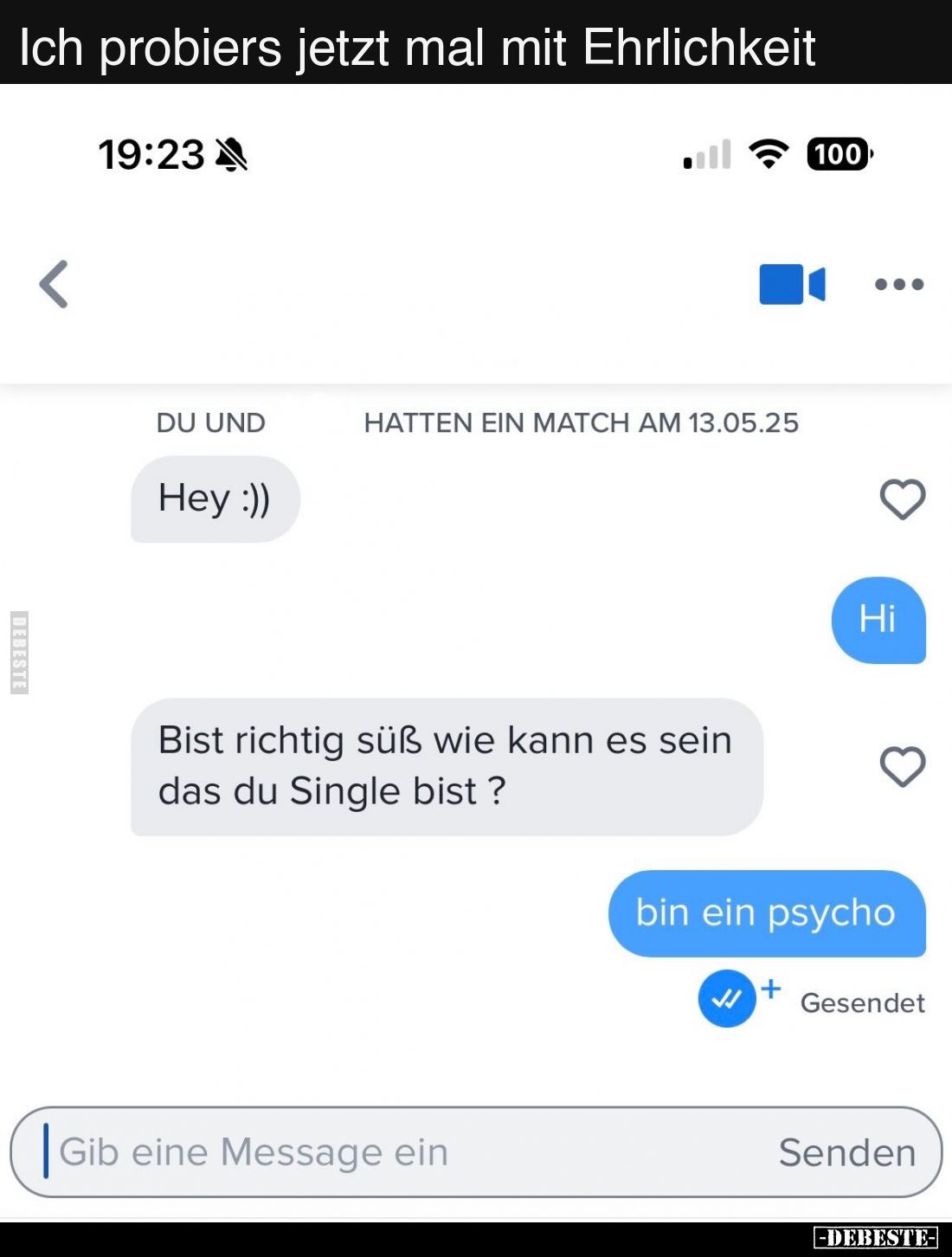Screen dimensions: 952x1257
Task: Focus the "Gib eine Message ein" field
Action: [x=389, y=1152]
